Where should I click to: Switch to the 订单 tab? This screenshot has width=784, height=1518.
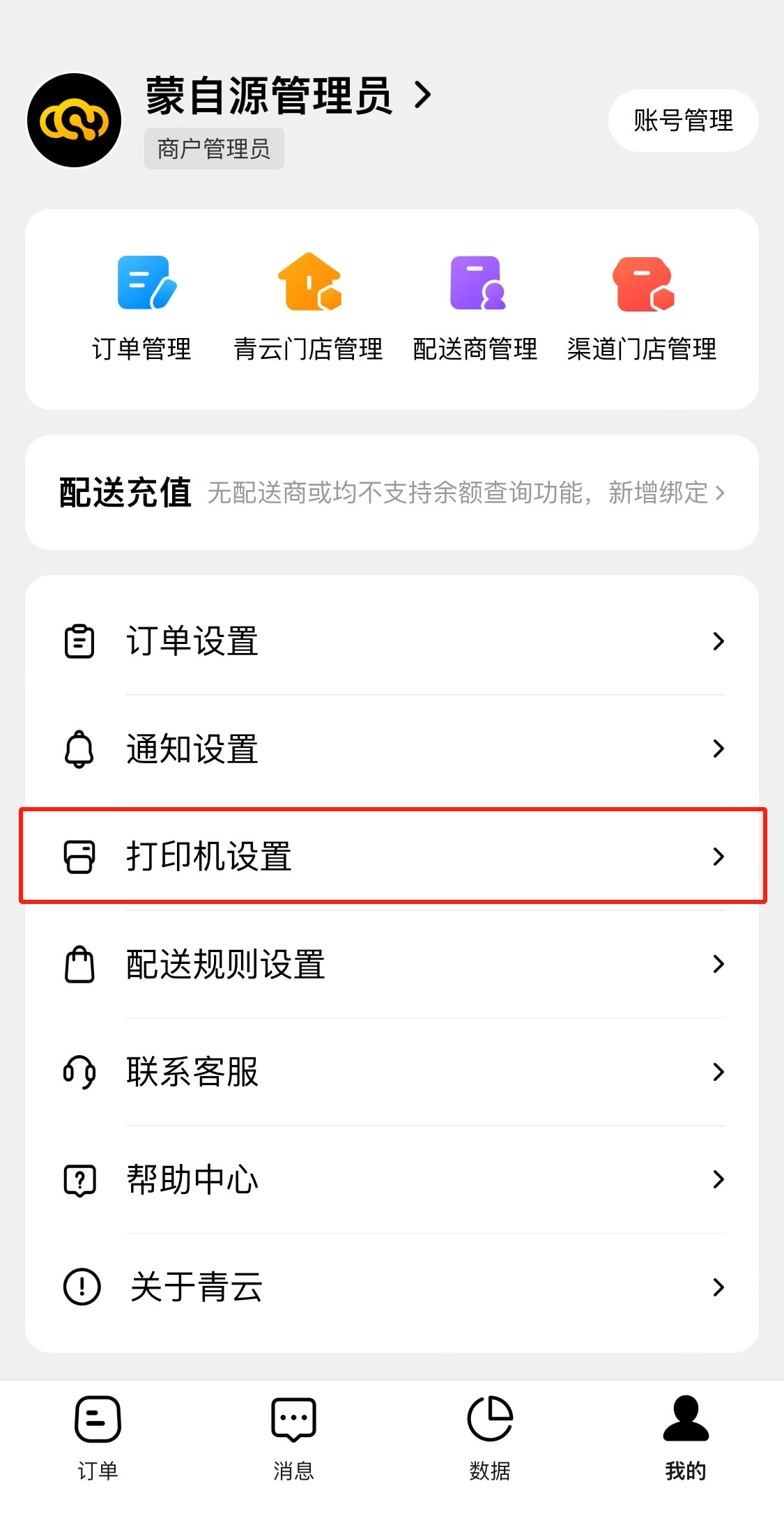point(98,1437)
